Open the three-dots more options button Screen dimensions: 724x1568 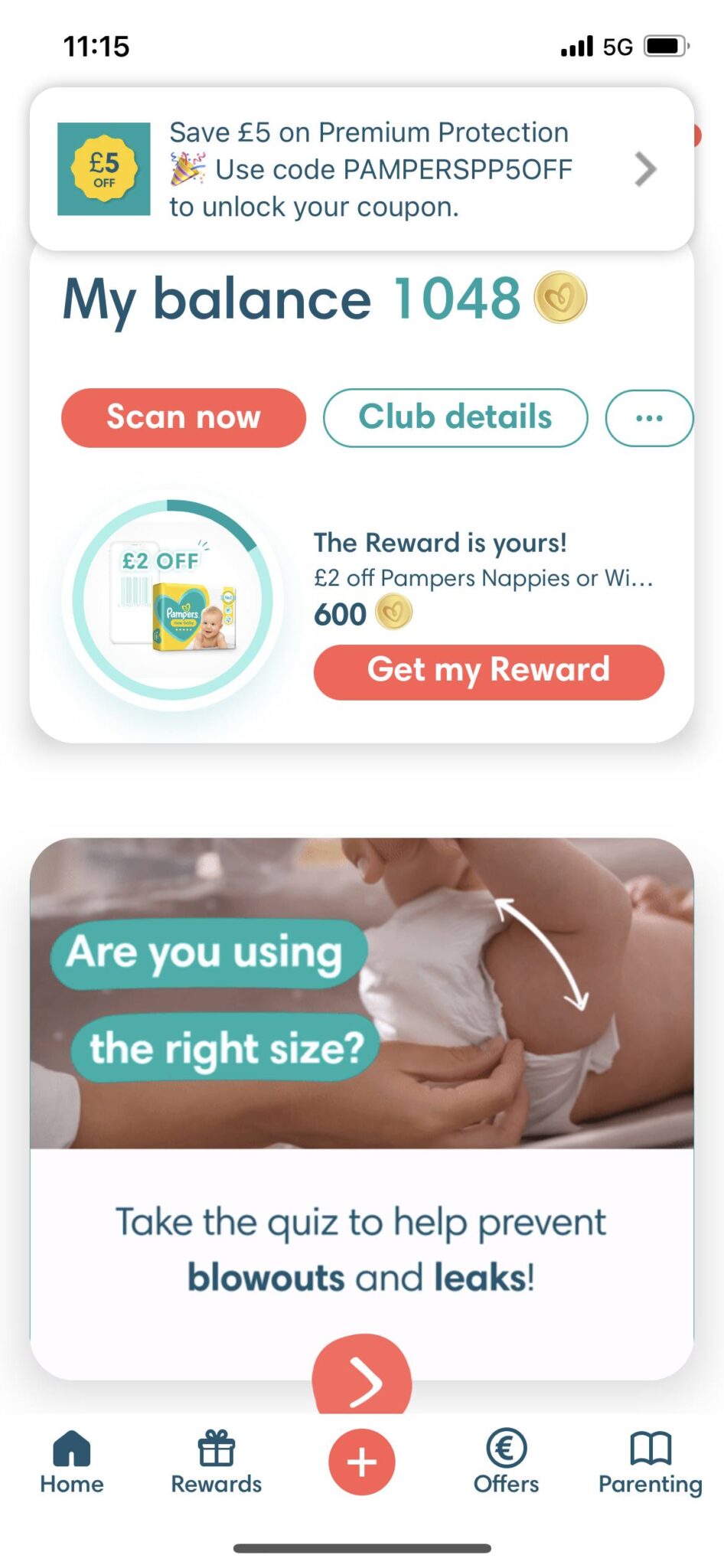click(x=649, y=418)
